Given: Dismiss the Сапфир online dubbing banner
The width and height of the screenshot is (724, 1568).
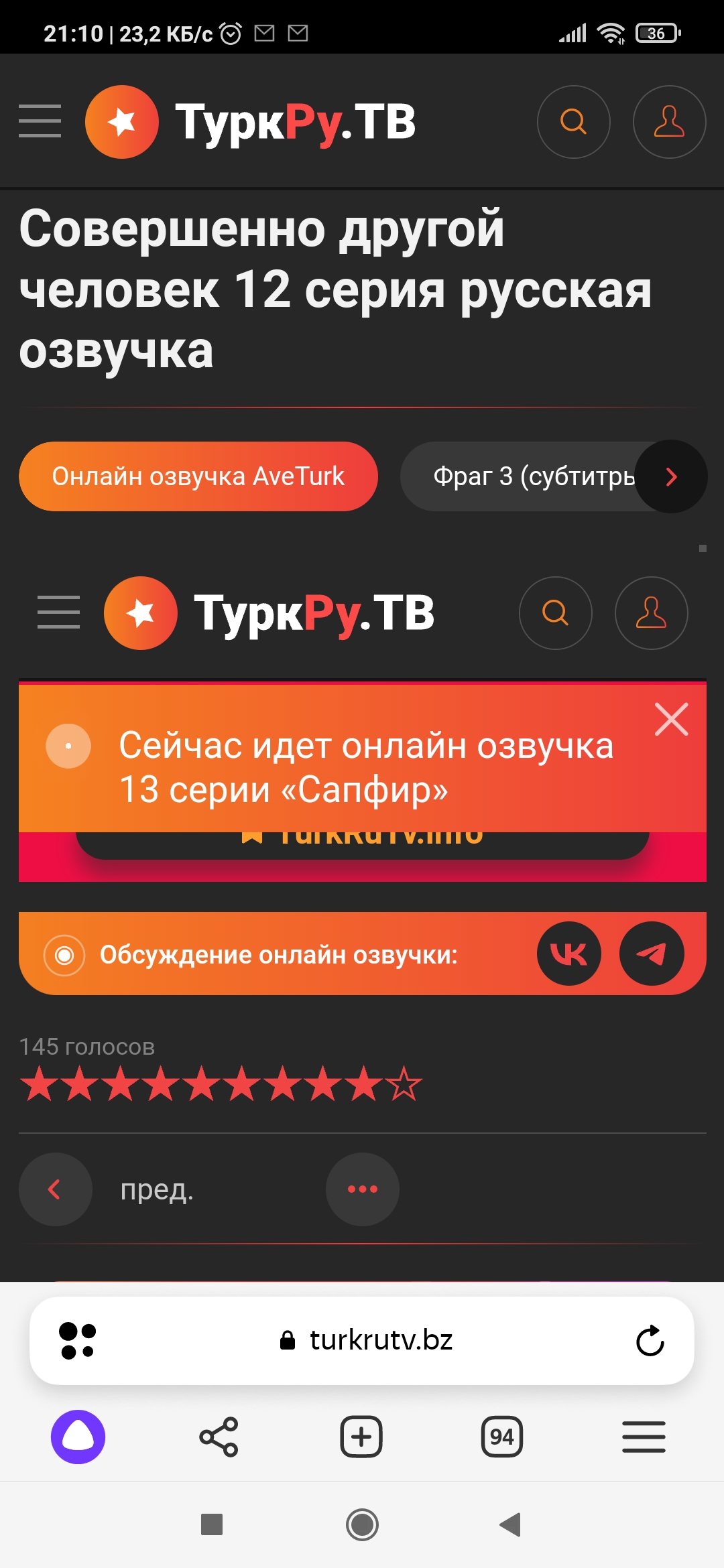Looking at the screenshot, I should (x=671, y=720).
